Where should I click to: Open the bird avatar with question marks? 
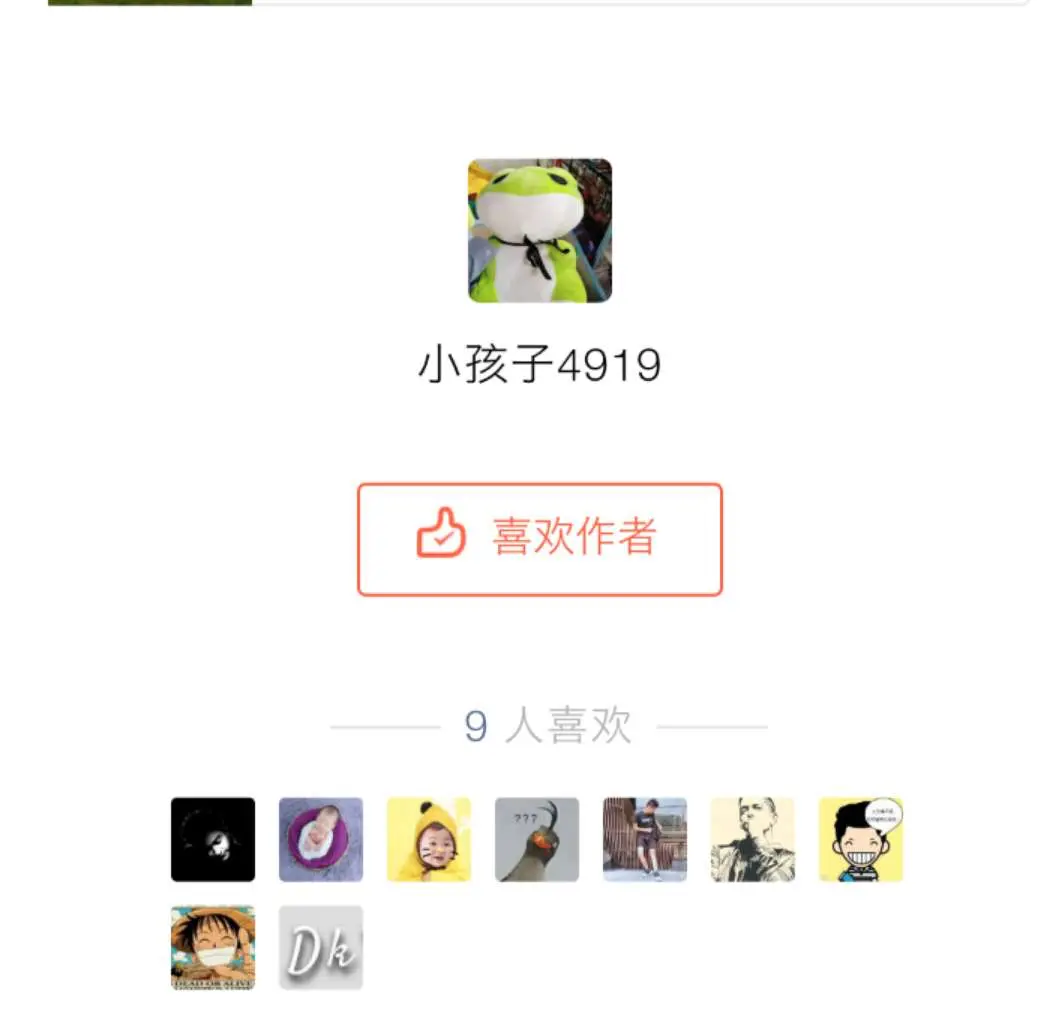pyautogui.click(x=537, y=839)
